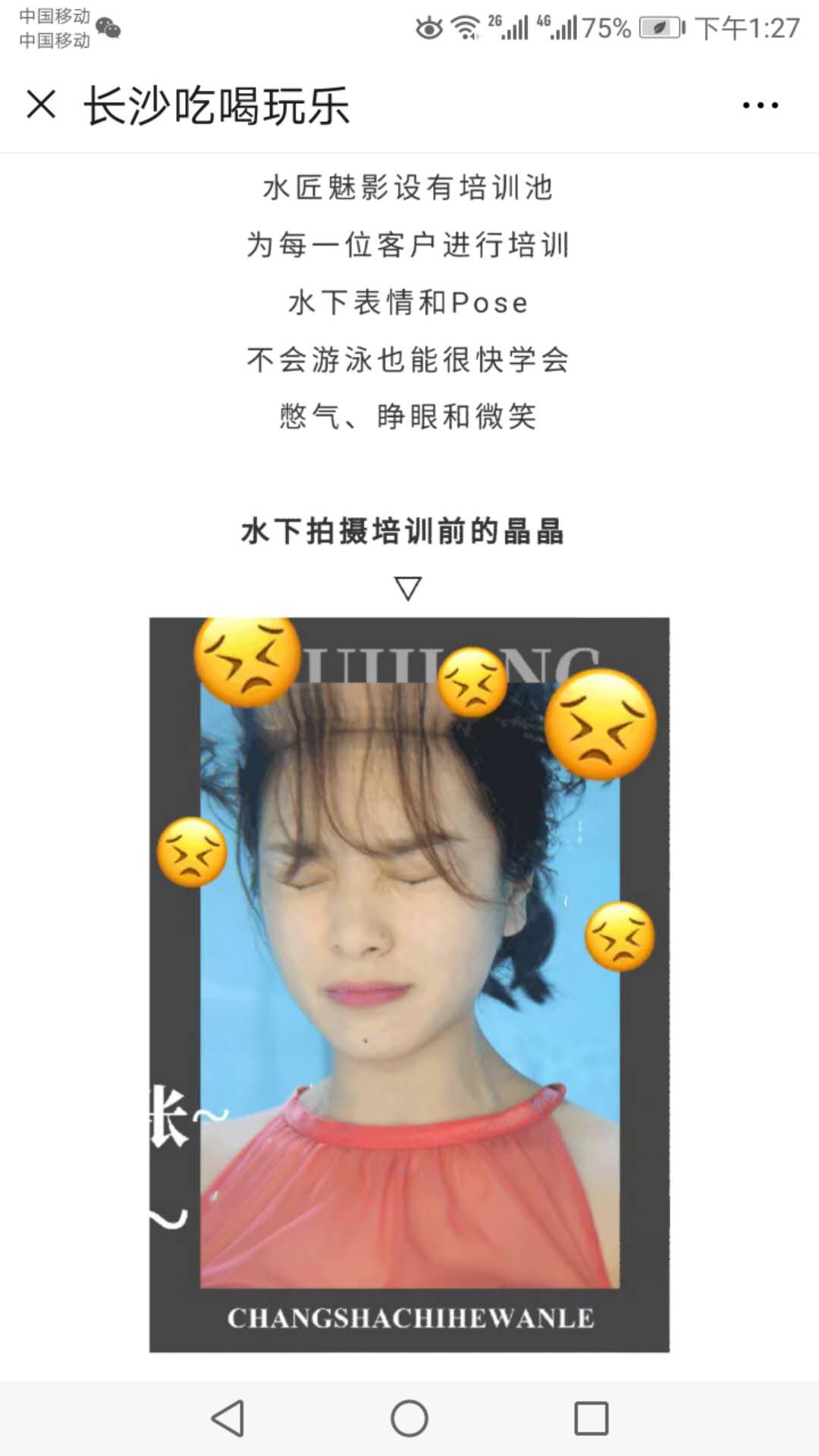Open the three-dot overflow menu
The height and width of the screenshot is (1456, 819).
tap(760, 105)
